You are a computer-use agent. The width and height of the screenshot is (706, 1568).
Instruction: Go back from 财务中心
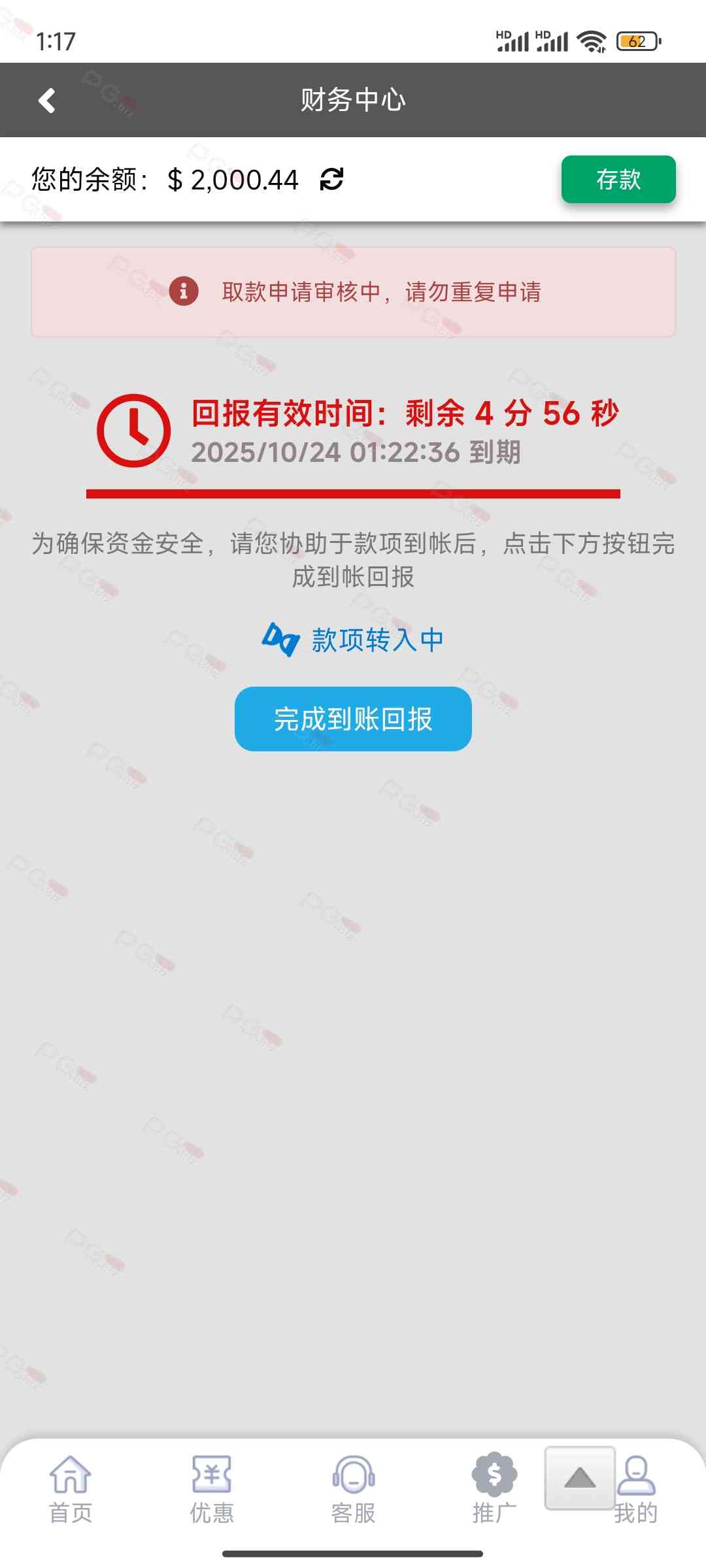47,101
